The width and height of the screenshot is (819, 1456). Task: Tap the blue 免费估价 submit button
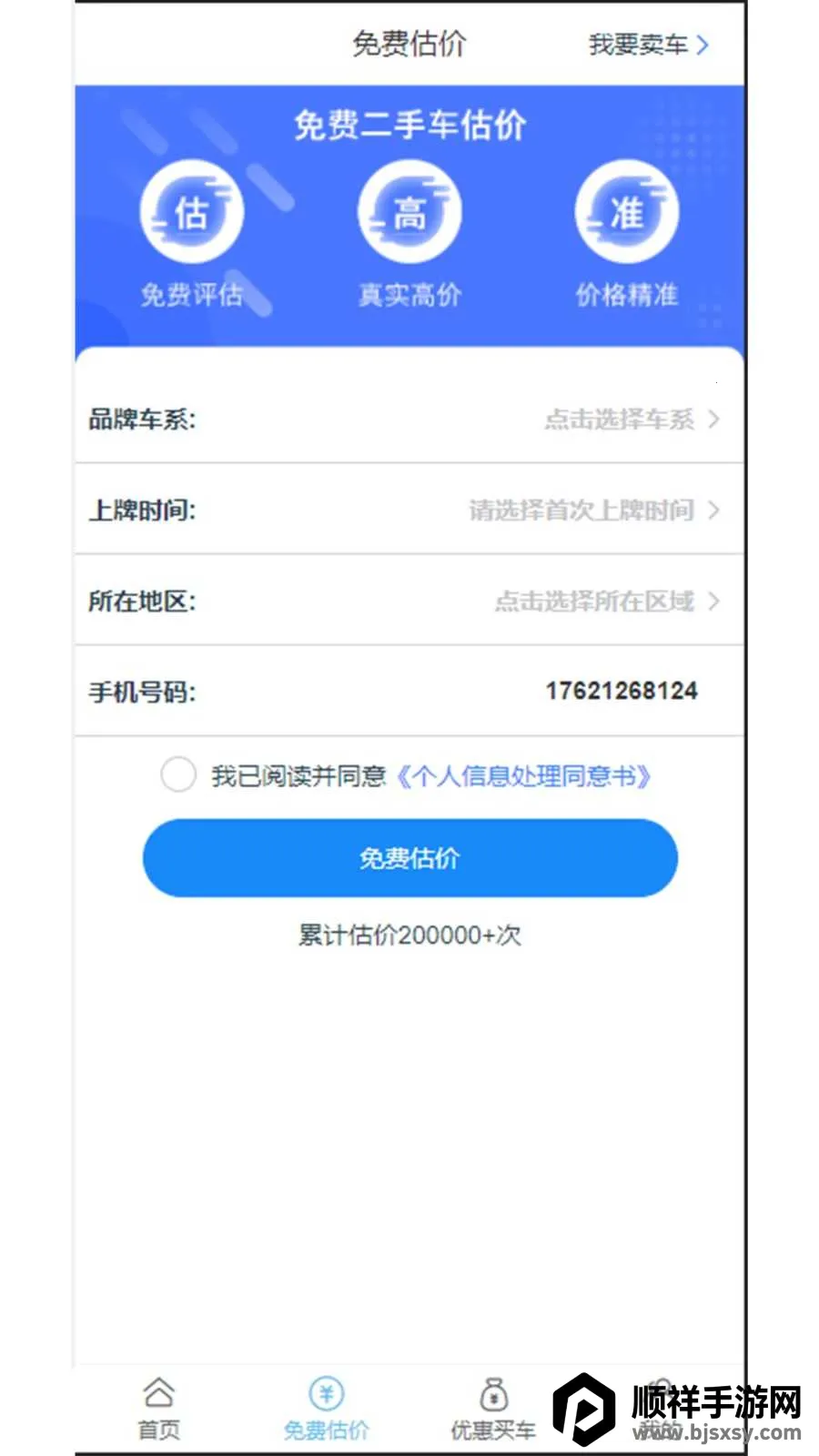[409, 858]
